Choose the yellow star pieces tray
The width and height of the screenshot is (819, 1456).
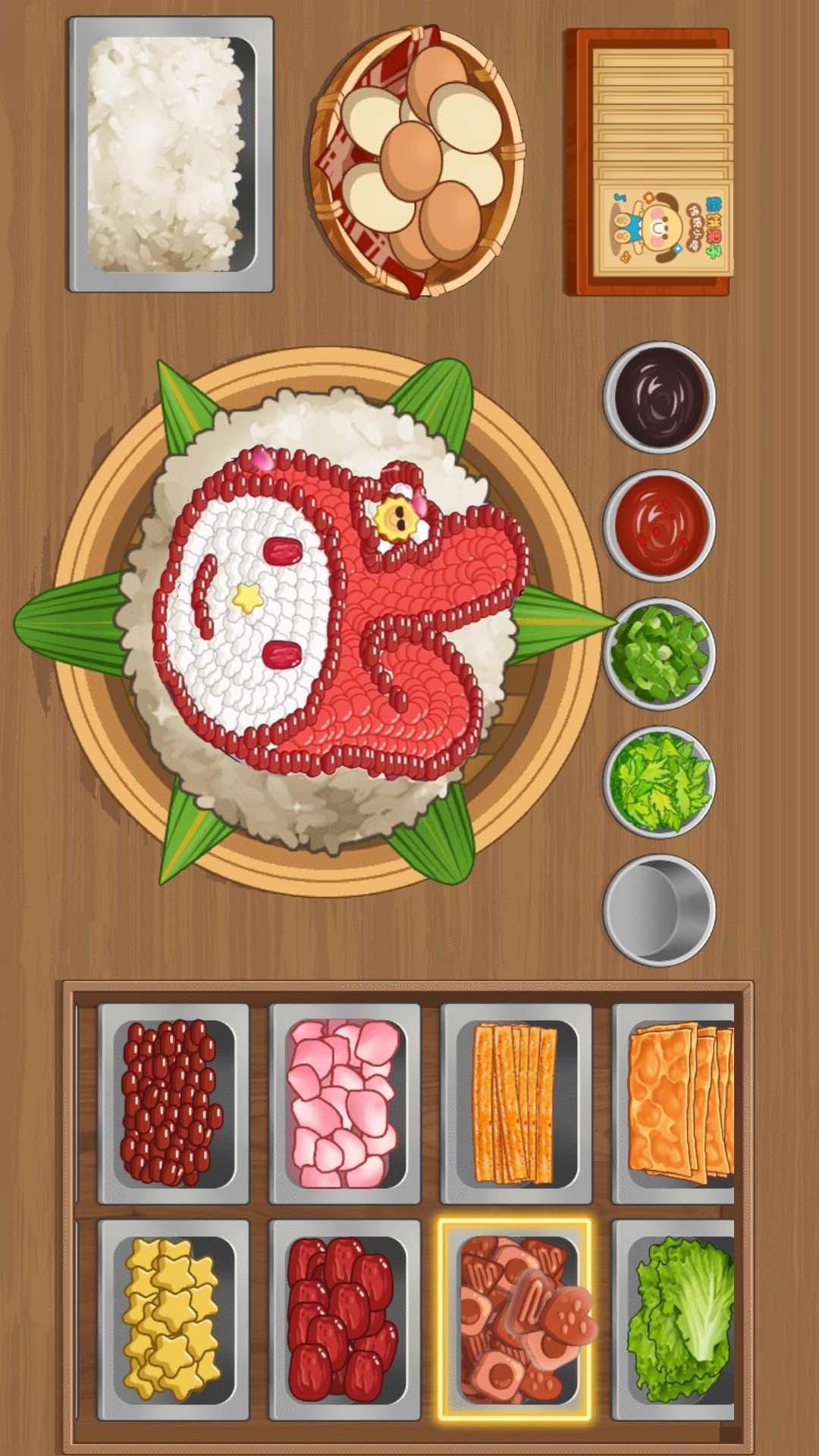coord(173,1319)
